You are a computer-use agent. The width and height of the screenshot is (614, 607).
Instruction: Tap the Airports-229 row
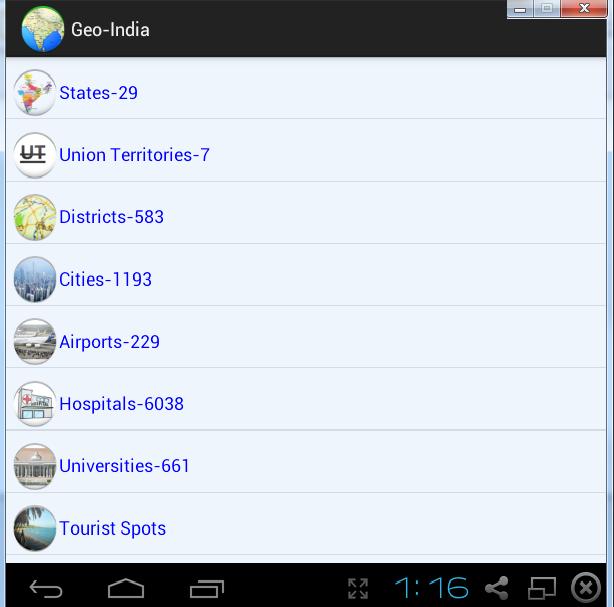pos(109,342)
